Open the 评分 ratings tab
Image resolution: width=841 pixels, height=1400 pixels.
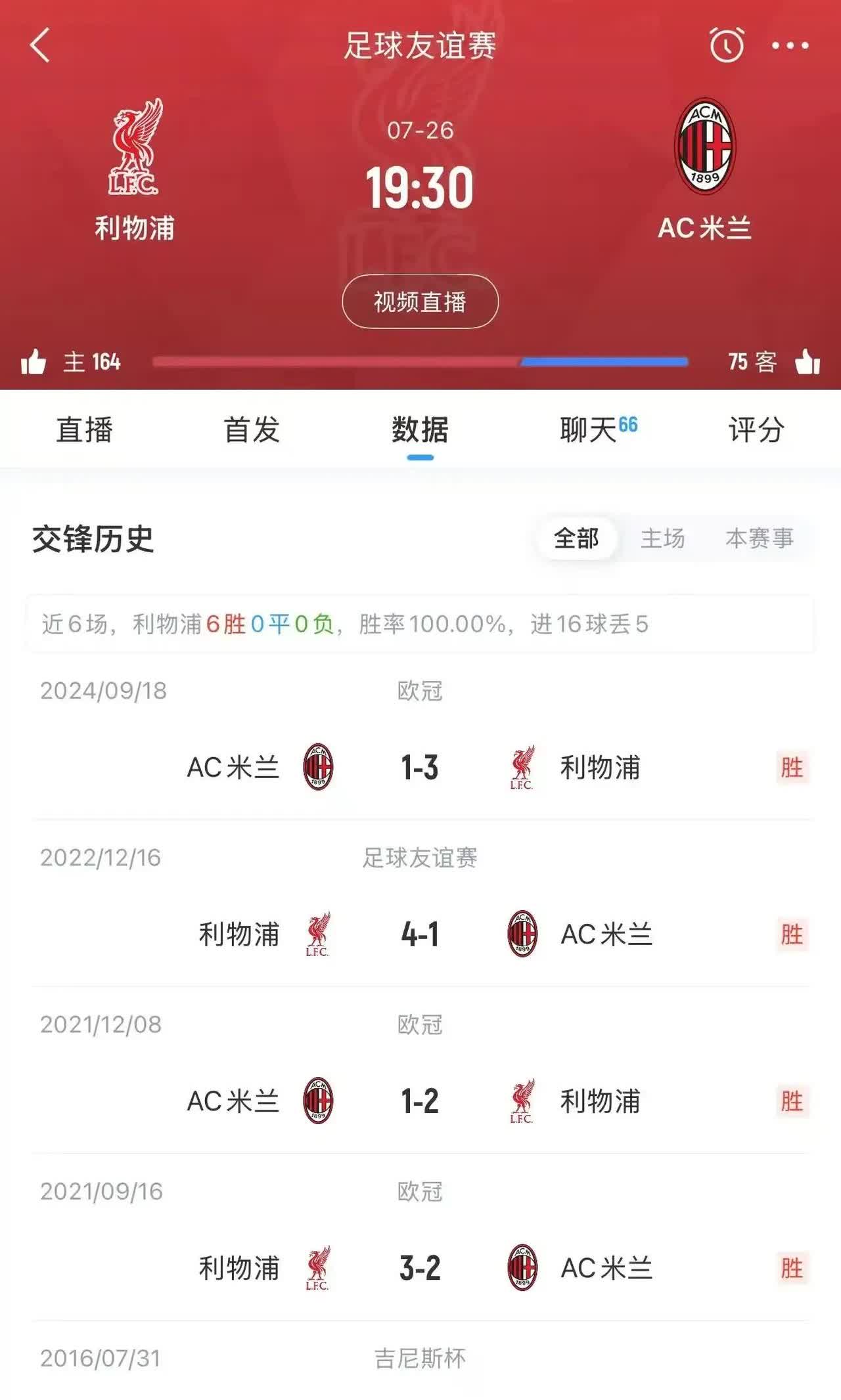click(x=756, y=430)
